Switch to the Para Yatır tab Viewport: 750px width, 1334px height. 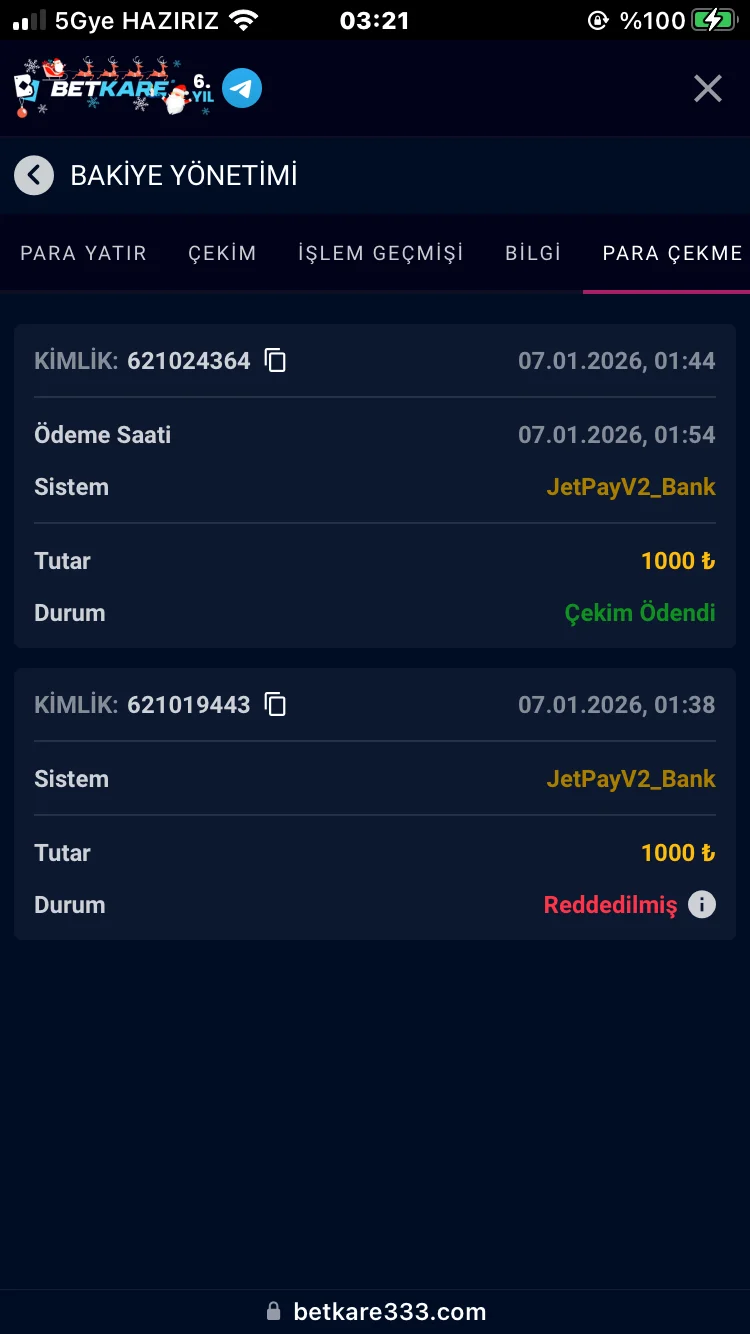tap(84, 254)
